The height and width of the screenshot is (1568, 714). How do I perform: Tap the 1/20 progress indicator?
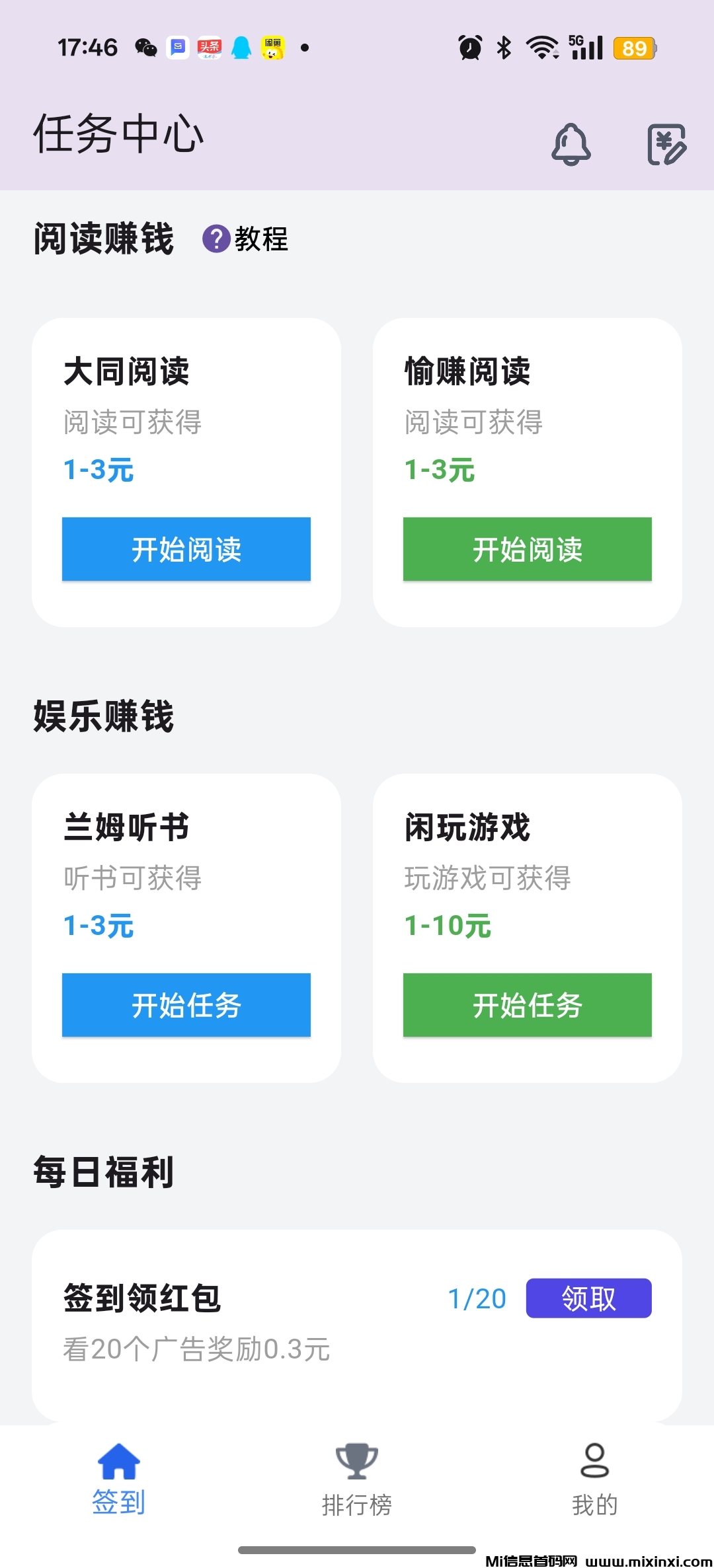click(x=477, y=1298)
